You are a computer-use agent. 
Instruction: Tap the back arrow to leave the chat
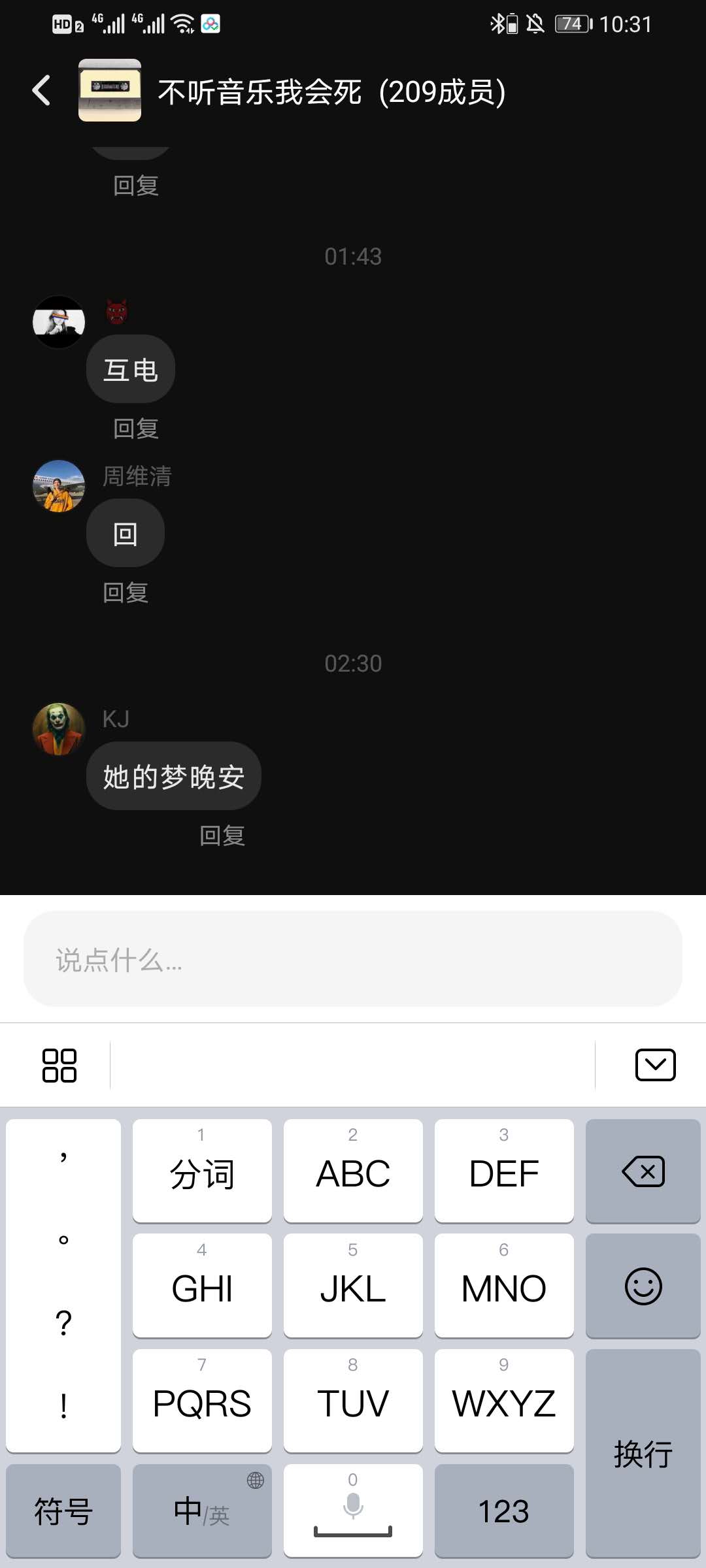(x=41, y=91)
